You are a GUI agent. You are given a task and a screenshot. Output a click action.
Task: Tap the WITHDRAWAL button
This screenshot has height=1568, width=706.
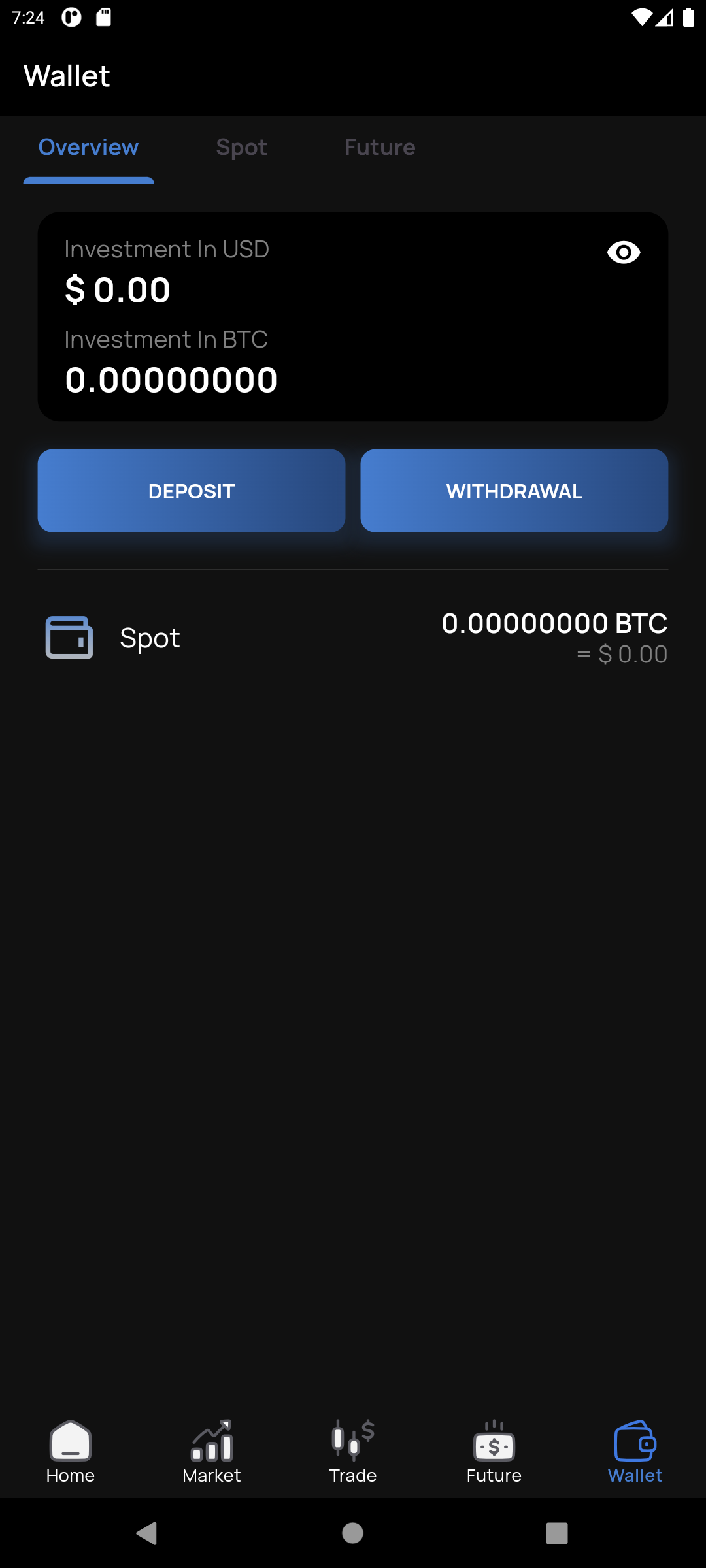(x=514, y=491)
